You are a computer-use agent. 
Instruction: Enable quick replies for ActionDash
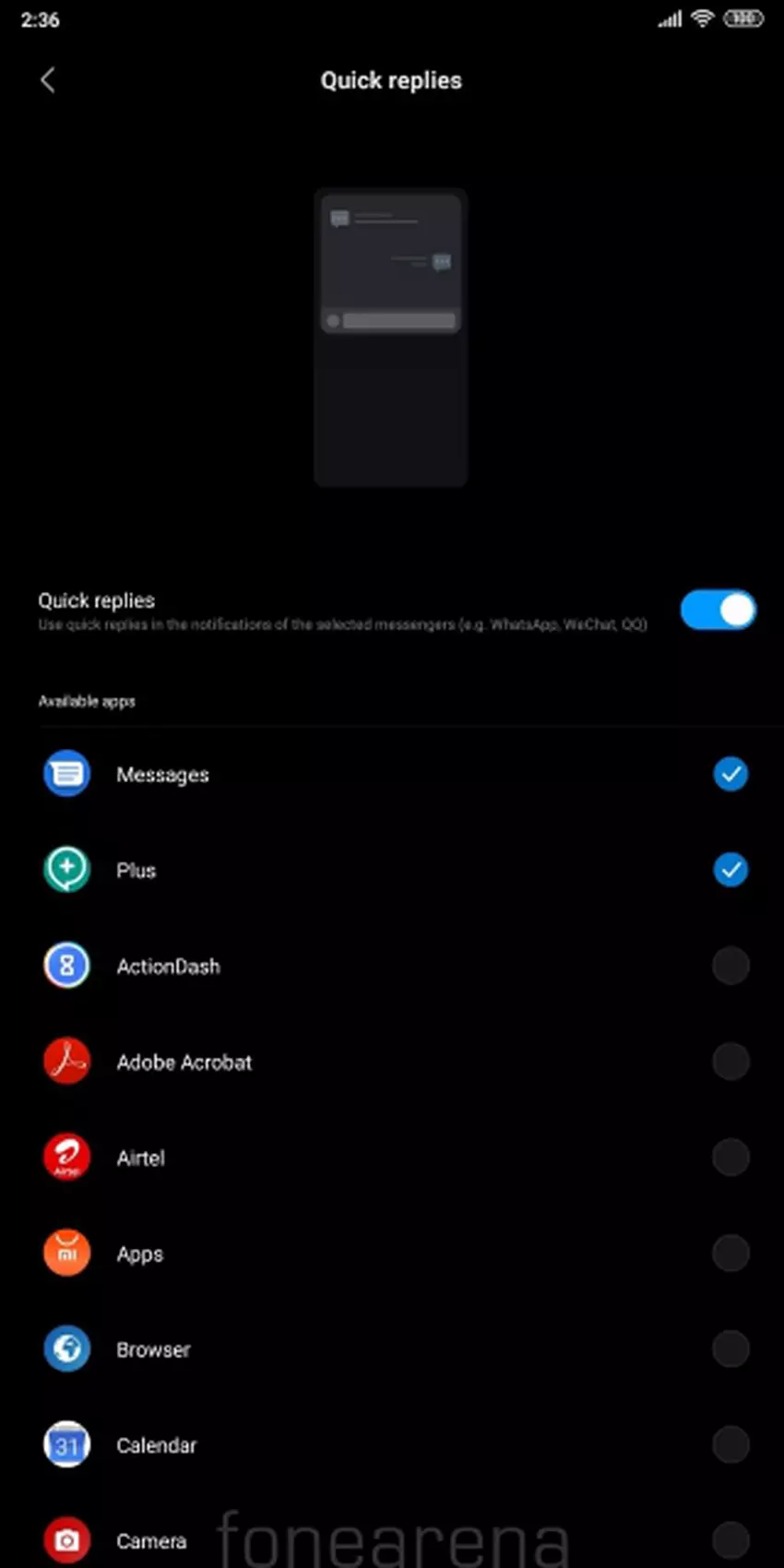(x=730, y=966)
